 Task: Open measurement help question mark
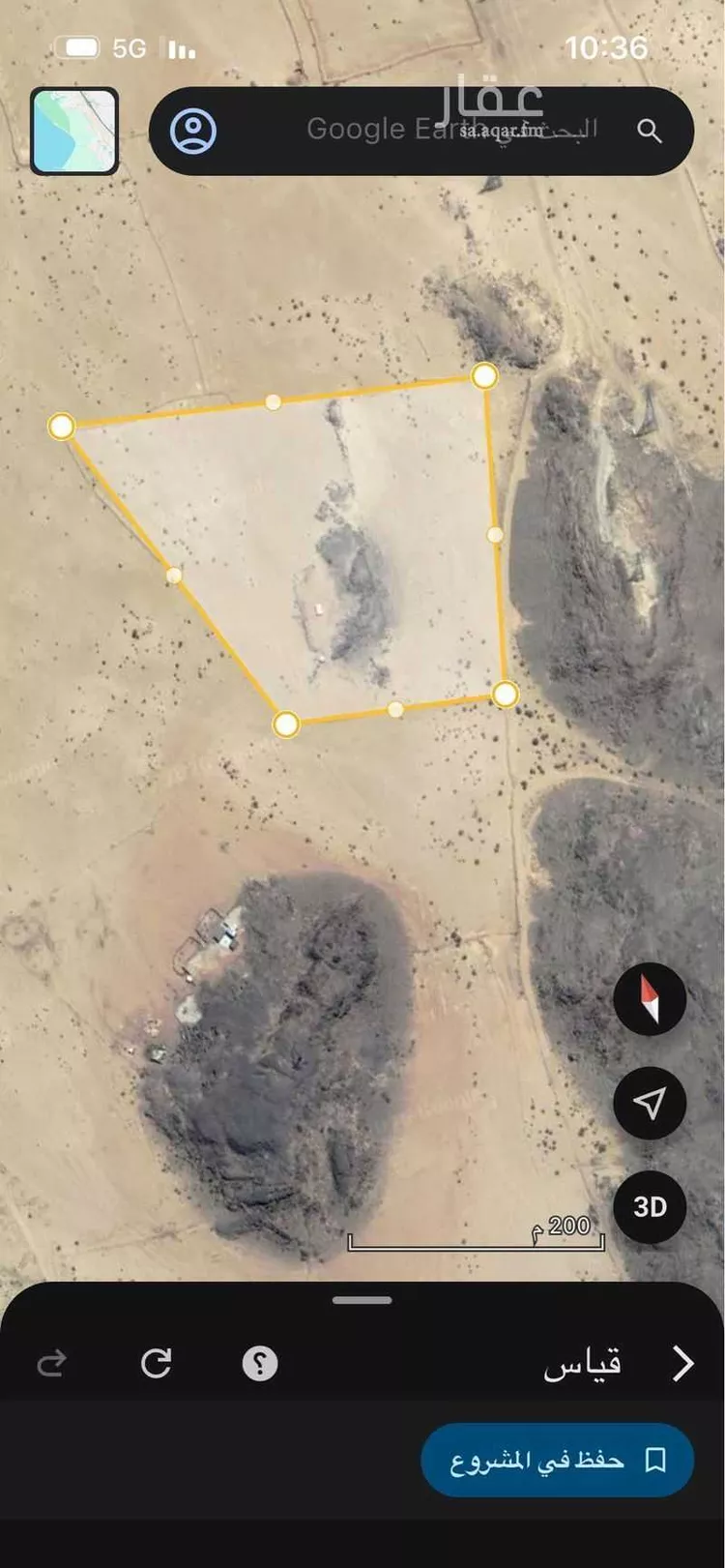pyautogui.click(x=259, y=1364)
